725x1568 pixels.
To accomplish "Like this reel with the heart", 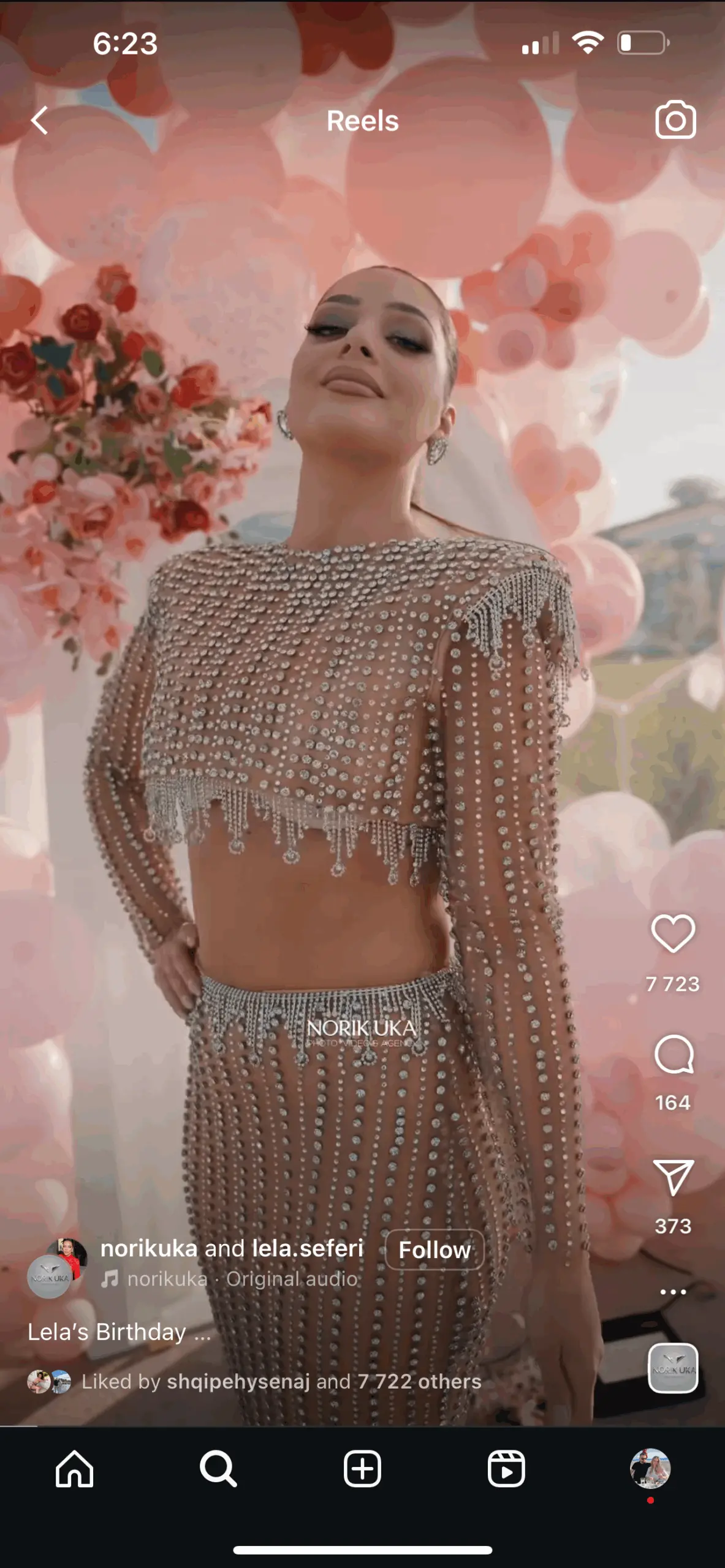I will coord(673,934).
